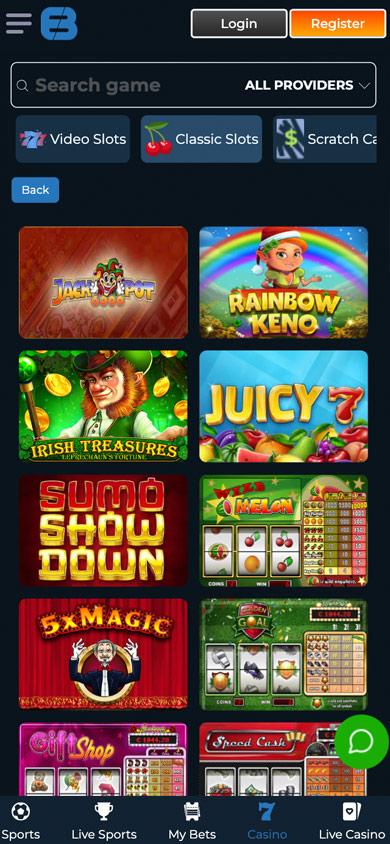This screenshot has height=844, width=390.
Task: Open the green live chat bubble
Action: [361, 742]
